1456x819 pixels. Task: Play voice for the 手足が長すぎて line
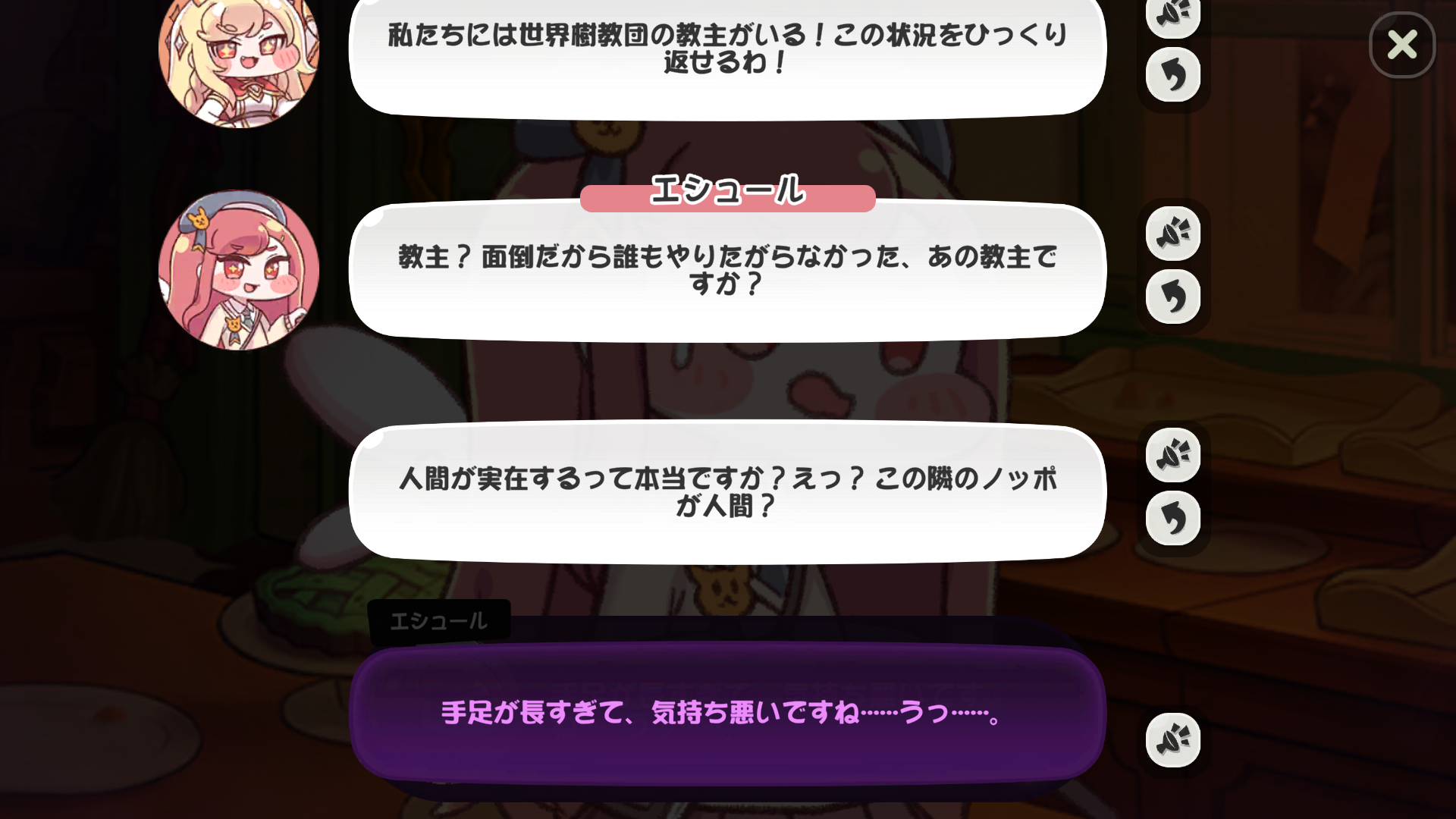pyautogui.click(x=1172, y=740)
